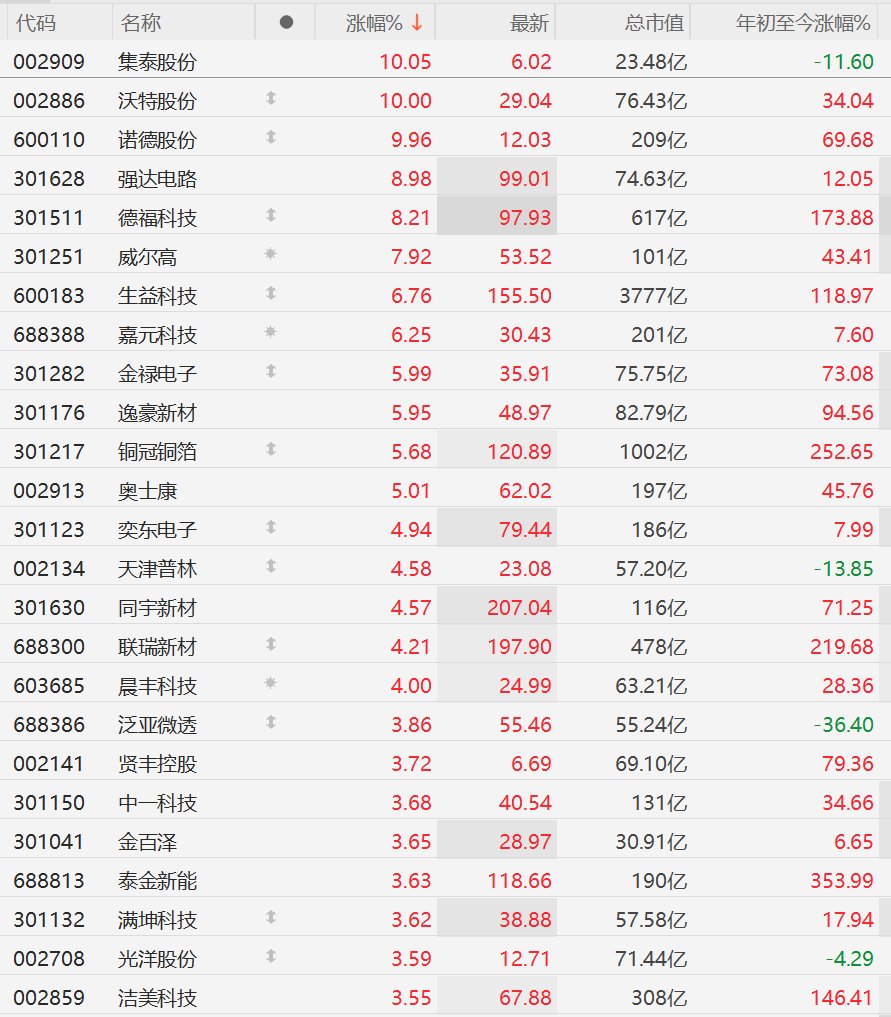View the 德福科技 quote
Image resolution: width=891 pixels, height=1017 pixels.
click(x=446, y=217)
